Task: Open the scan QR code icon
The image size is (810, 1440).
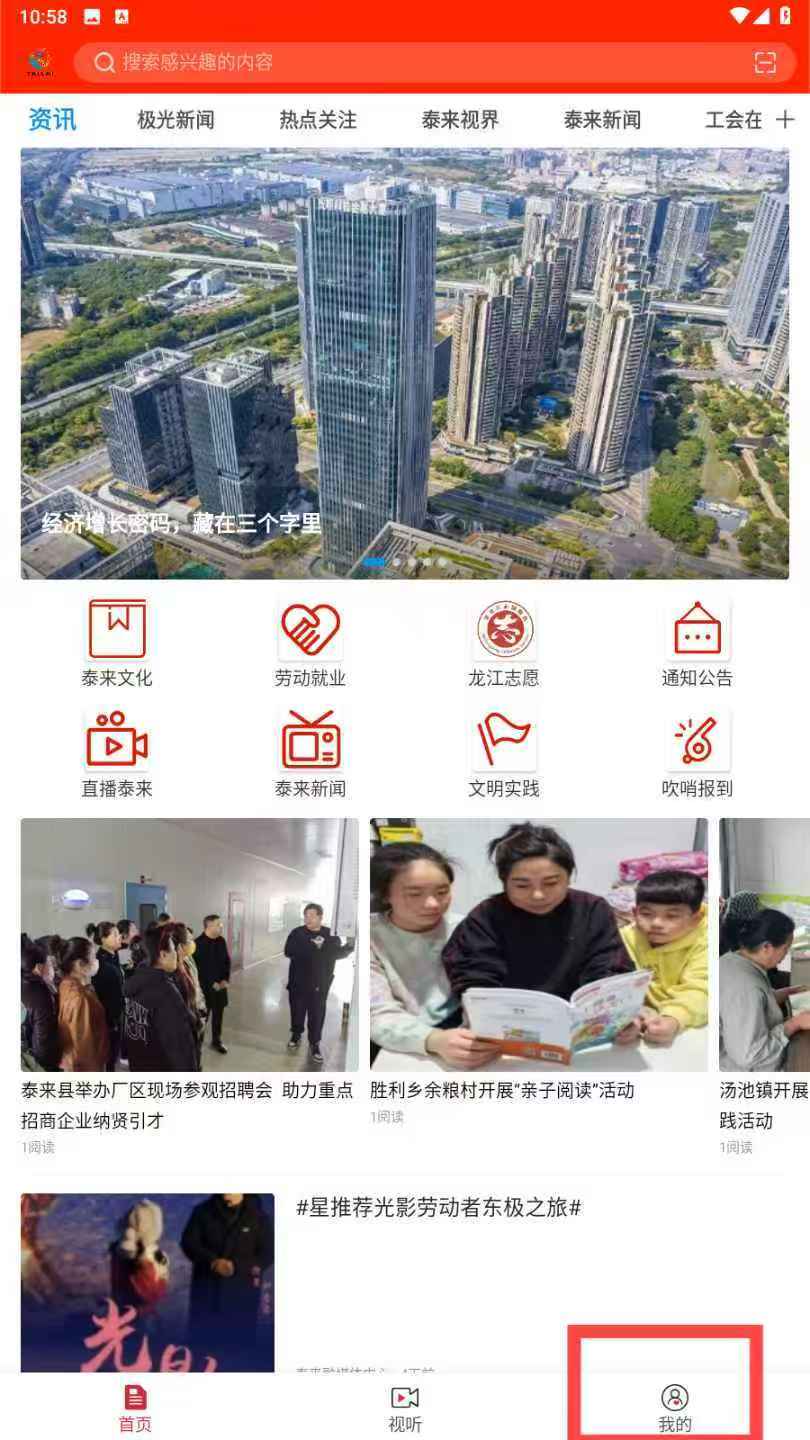Action: point(765,63)
